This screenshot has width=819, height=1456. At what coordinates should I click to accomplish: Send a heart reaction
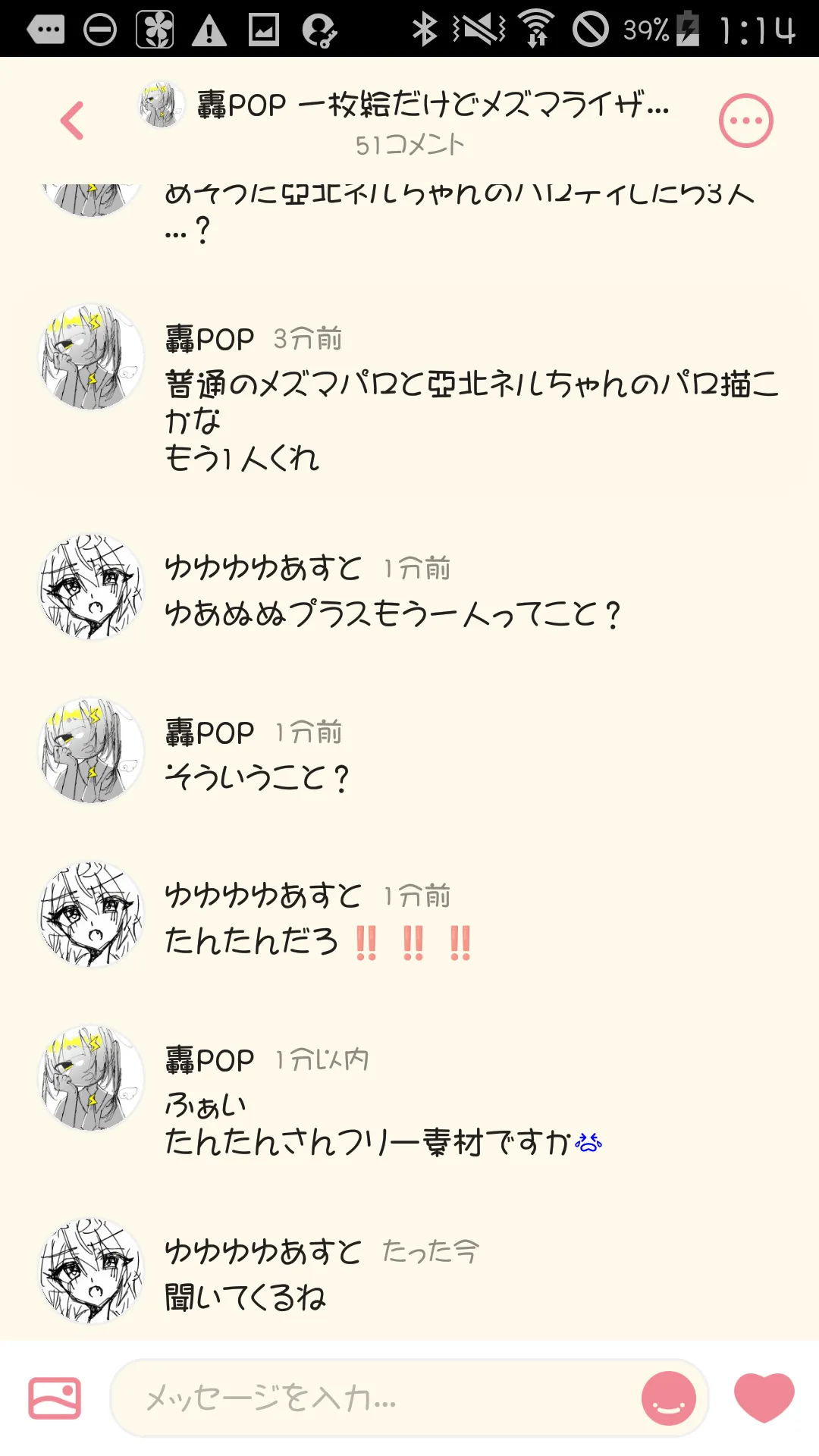(x=764, y=1398)
